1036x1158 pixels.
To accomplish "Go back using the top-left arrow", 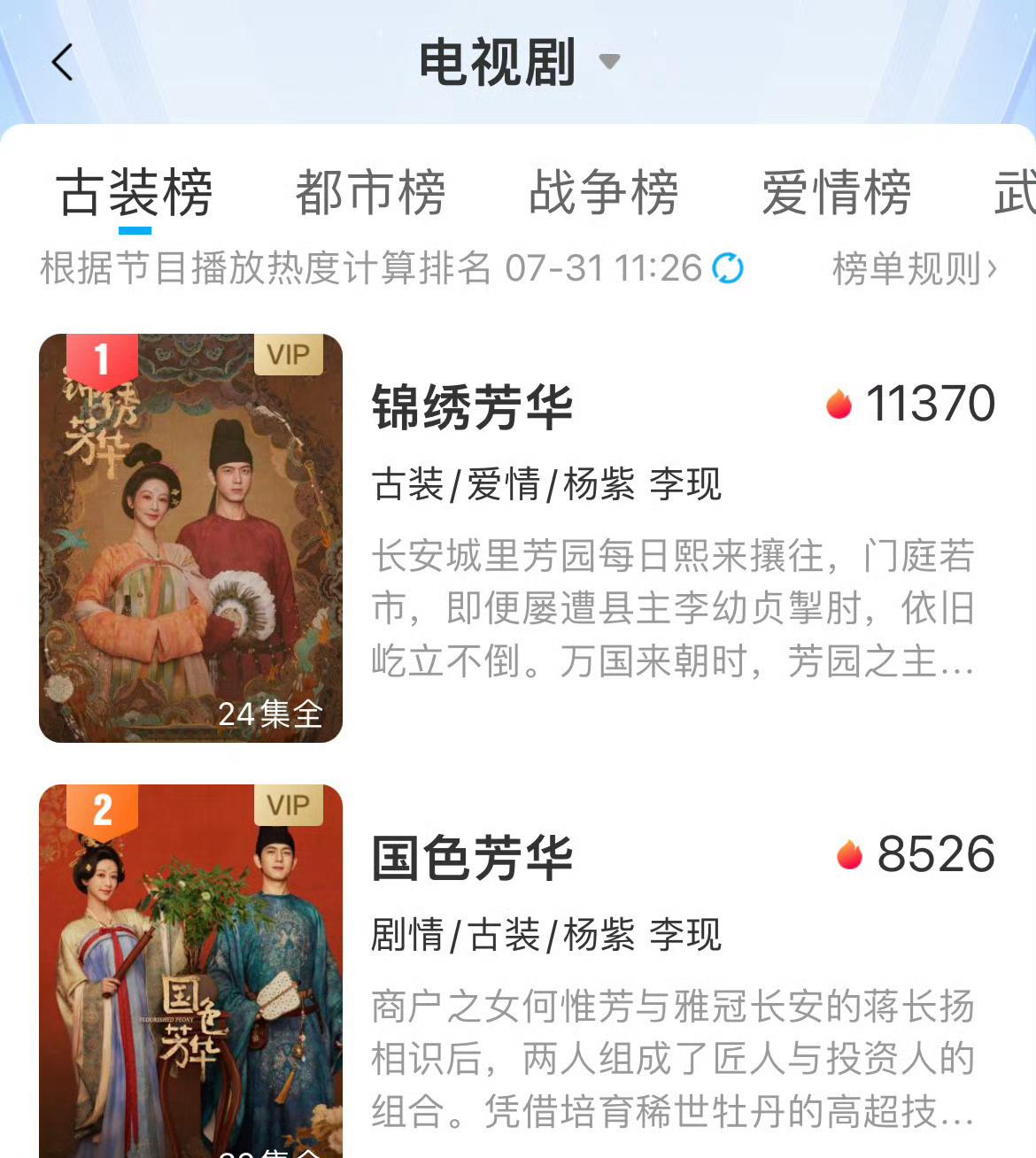I will 62,63.
